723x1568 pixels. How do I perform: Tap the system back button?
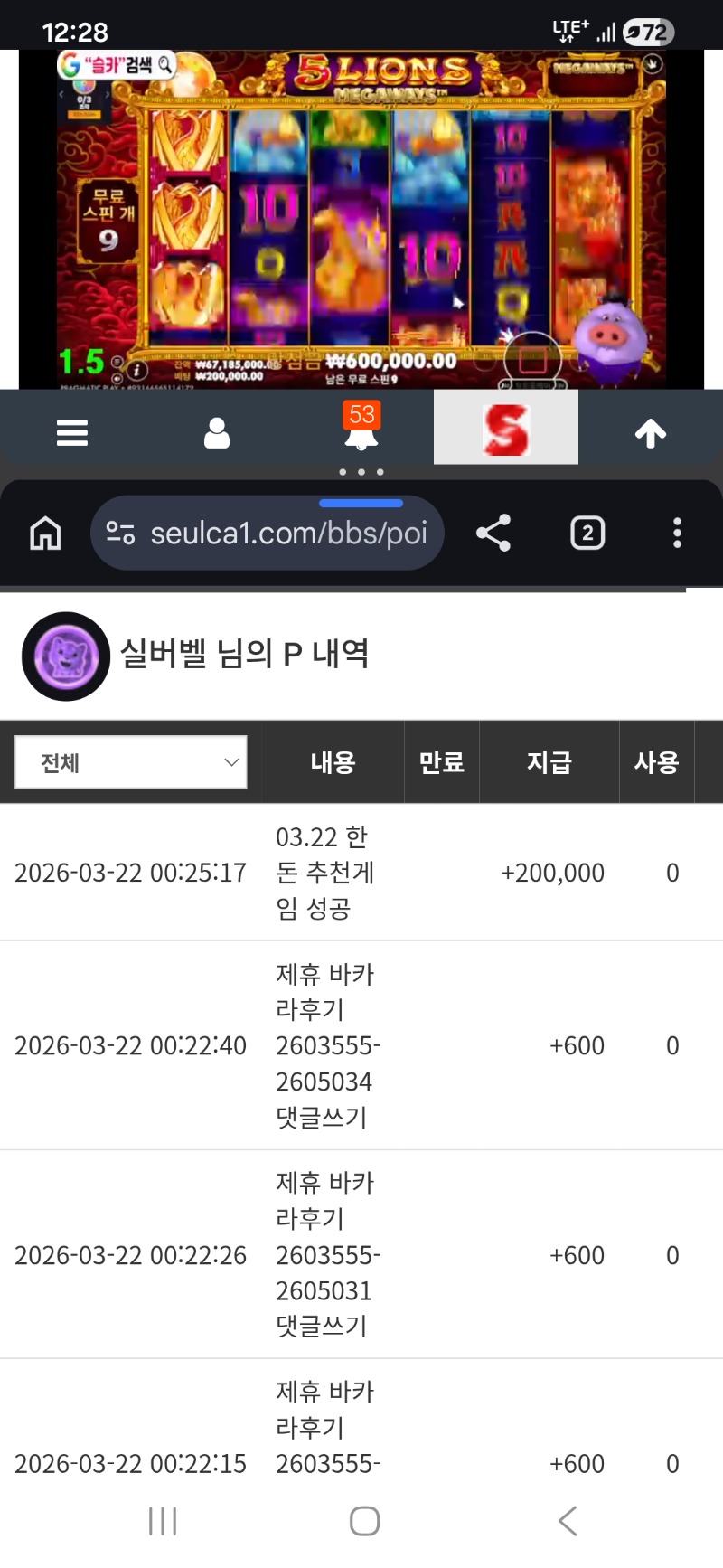(568, 1521)
